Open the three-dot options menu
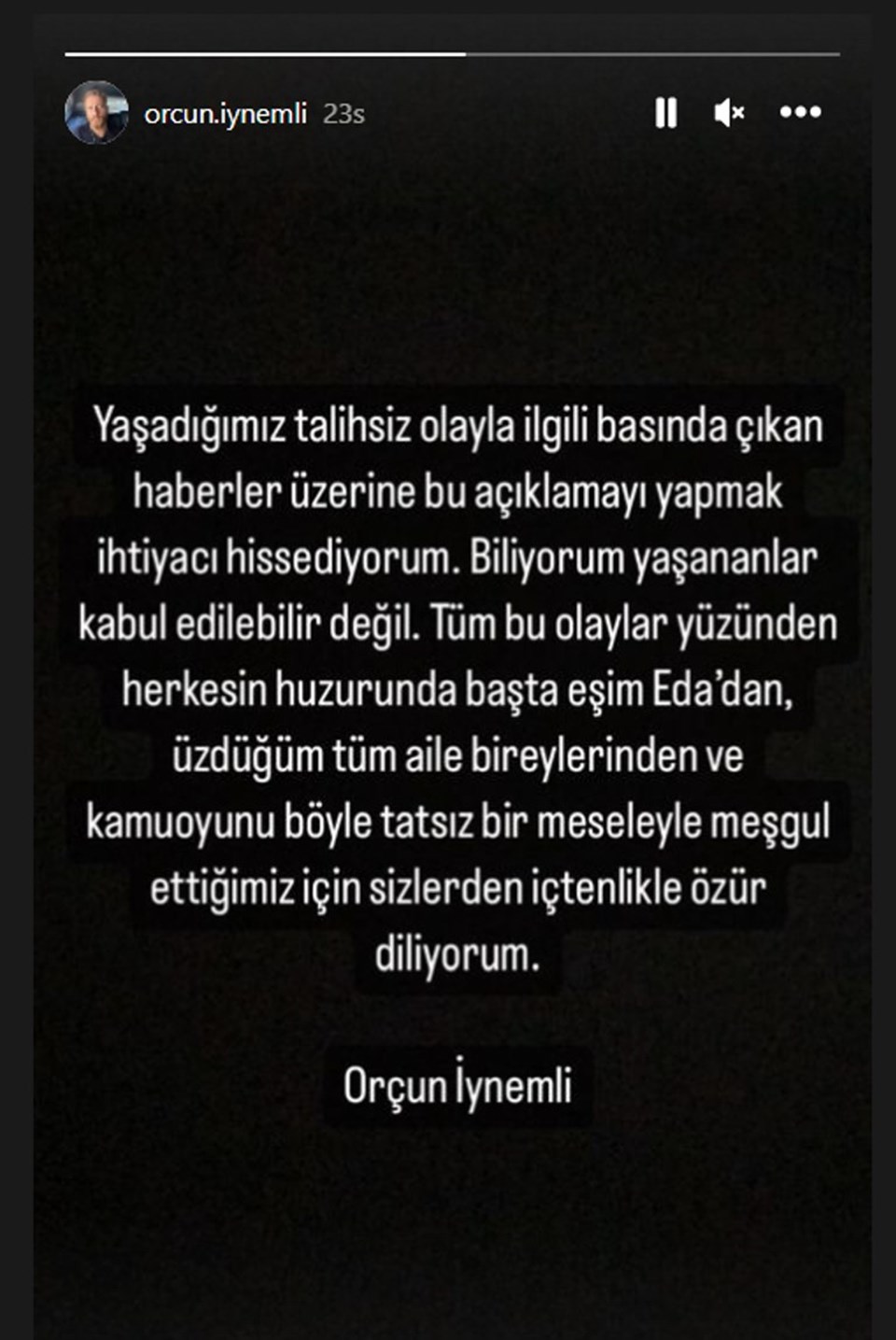 [800, 112]
